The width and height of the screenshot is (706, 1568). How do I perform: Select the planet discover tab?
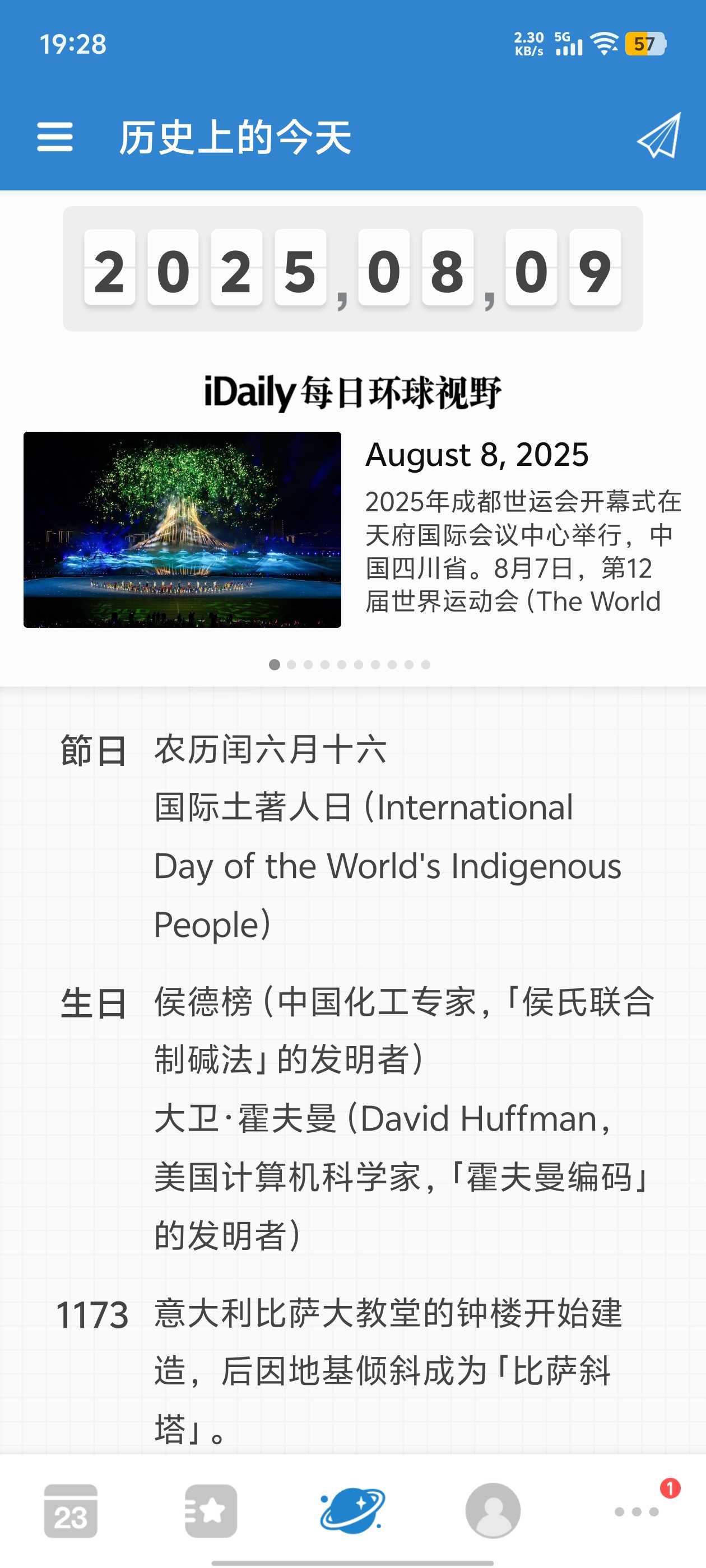[352, 1511]
